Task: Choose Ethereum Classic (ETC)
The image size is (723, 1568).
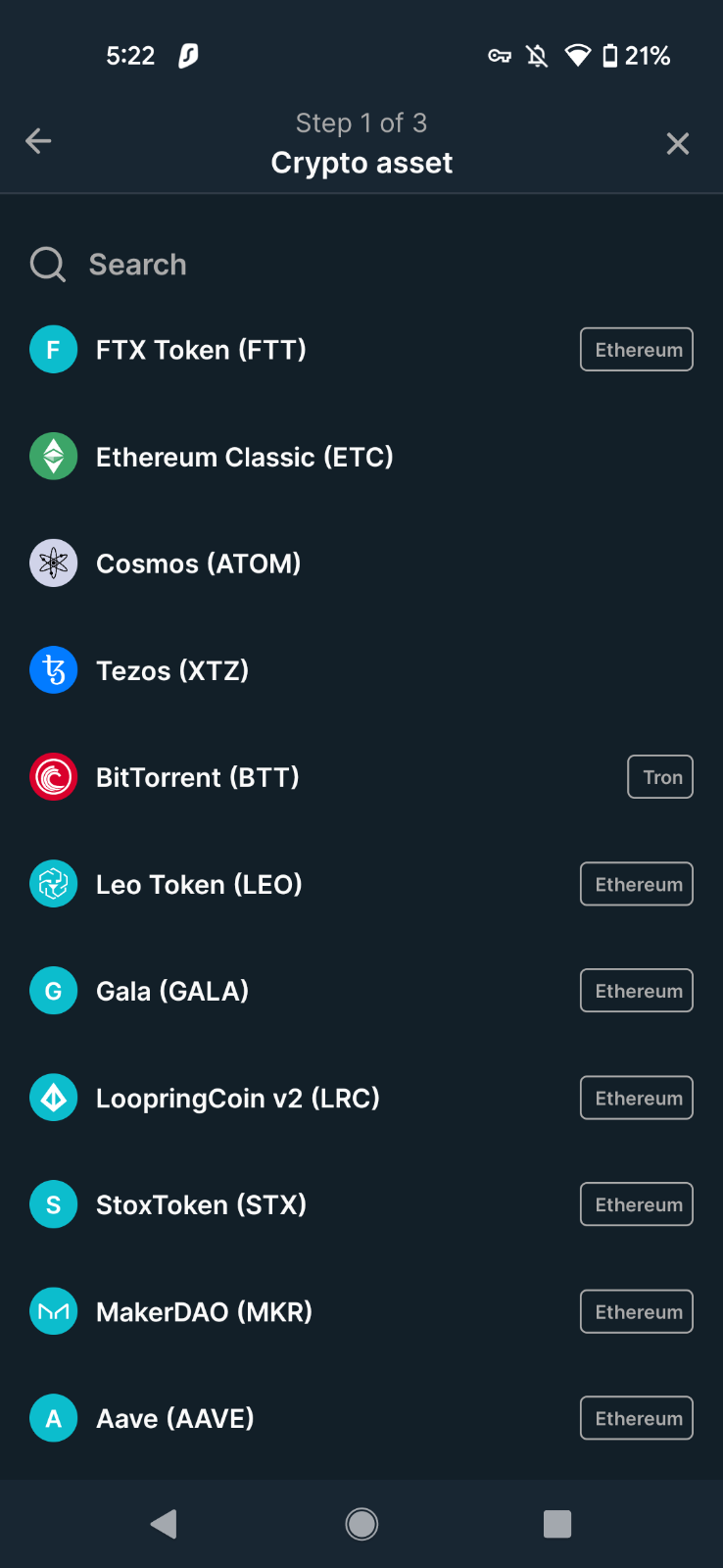Action: [361, 457]
